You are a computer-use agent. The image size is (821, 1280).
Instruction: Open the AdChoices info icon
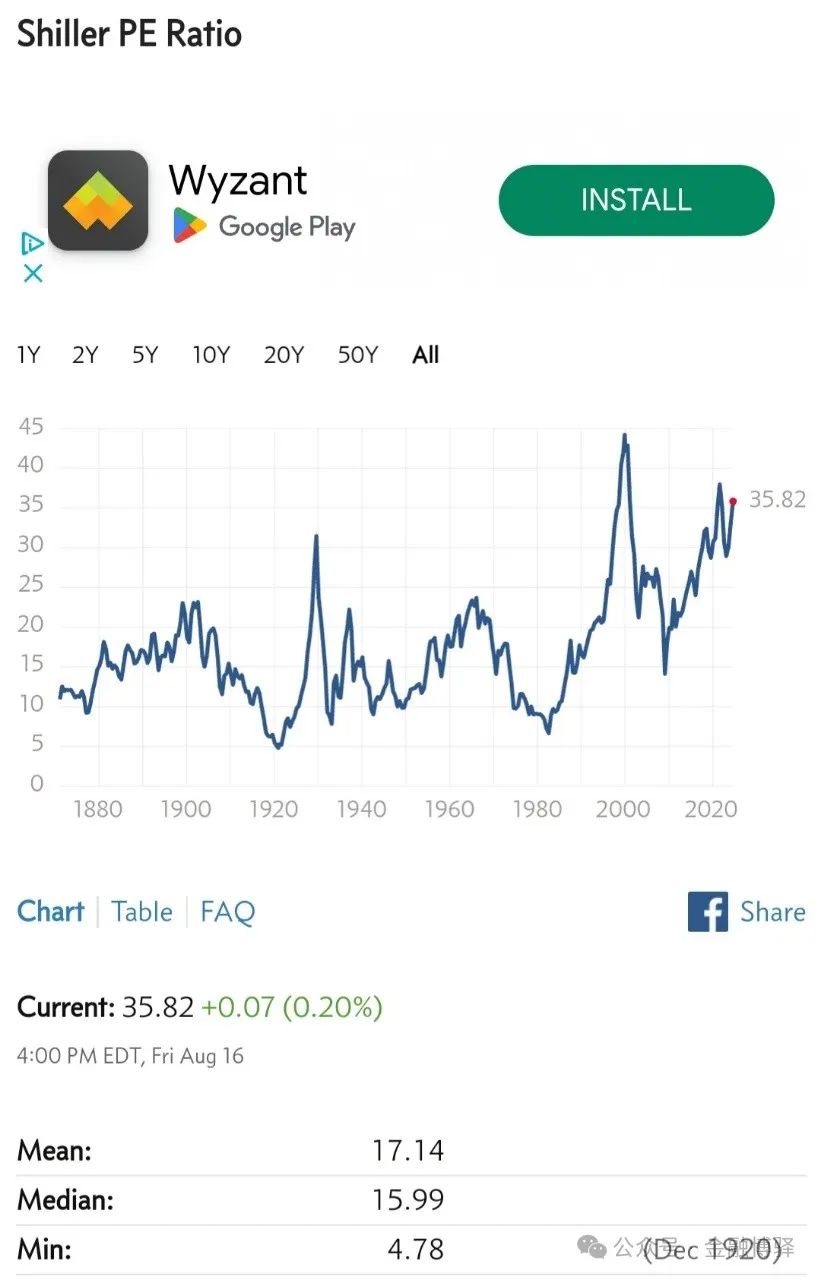click(x=32, y=243)
